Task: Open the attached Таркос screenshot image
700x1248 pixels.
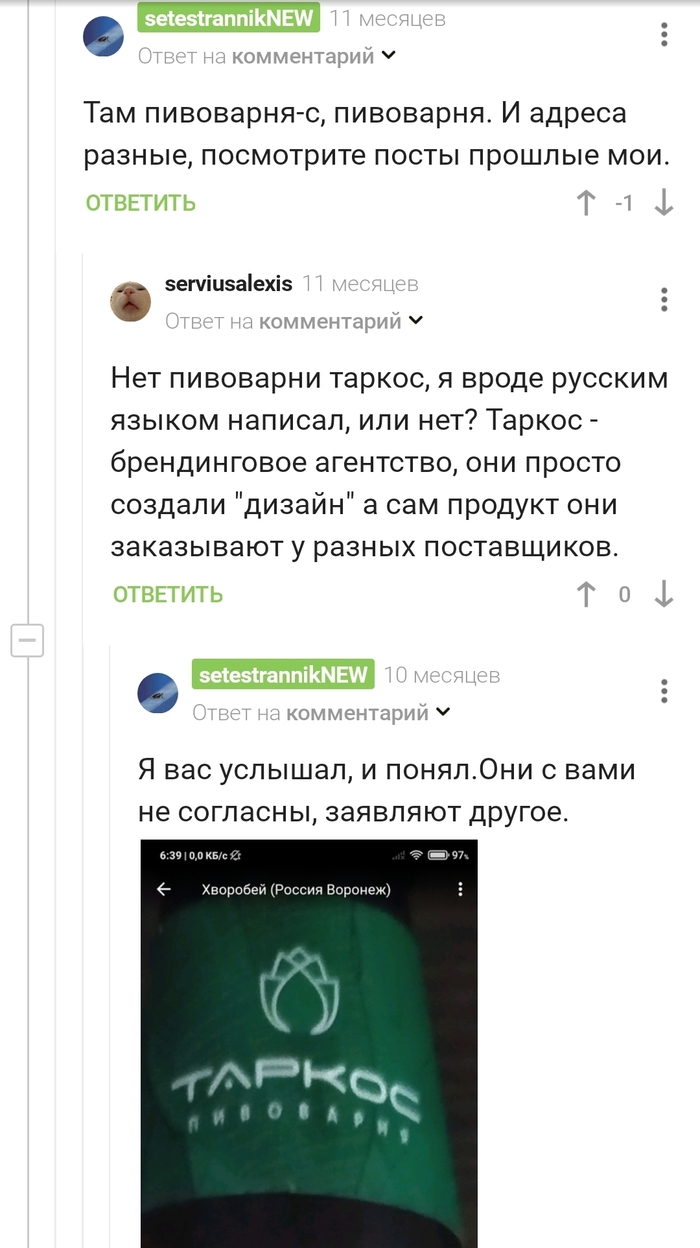Action: point(309,1040)
